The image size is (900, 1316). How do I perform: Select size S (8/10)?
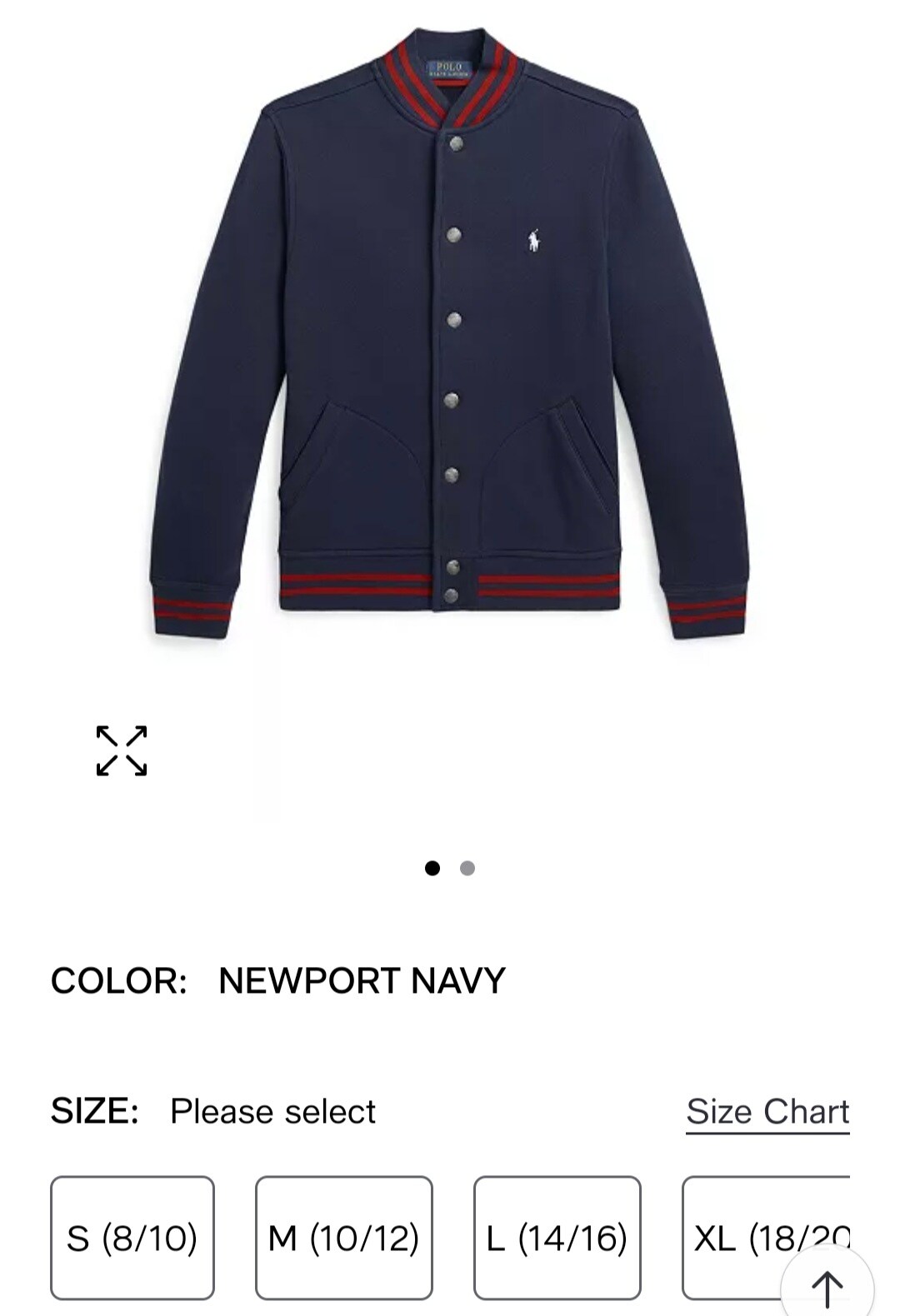132,1238
